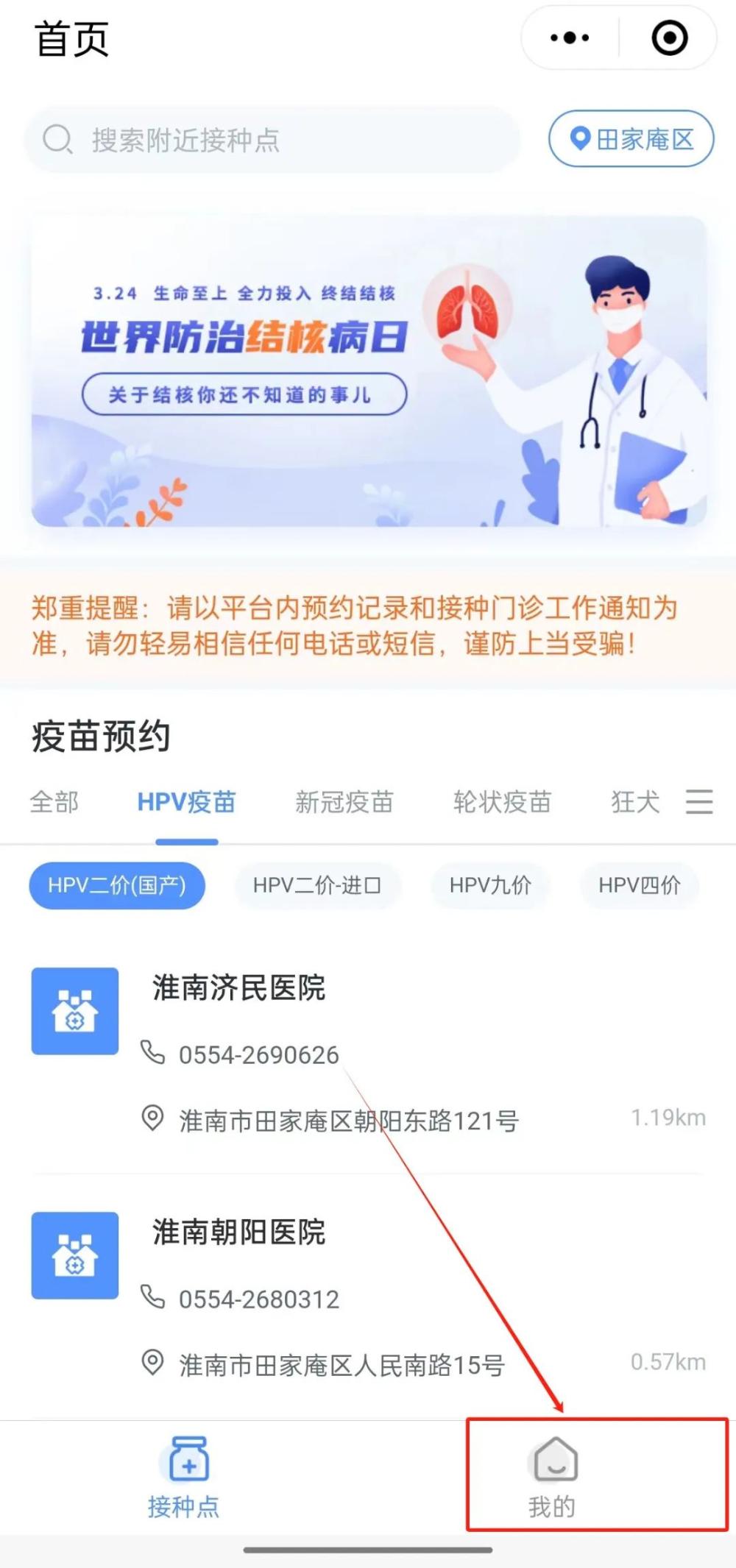The width and height of the screenshot is (736, 1568).
Task: Expand the full vaccine category list
Action: pyautogui.click(x=699, y=802)
